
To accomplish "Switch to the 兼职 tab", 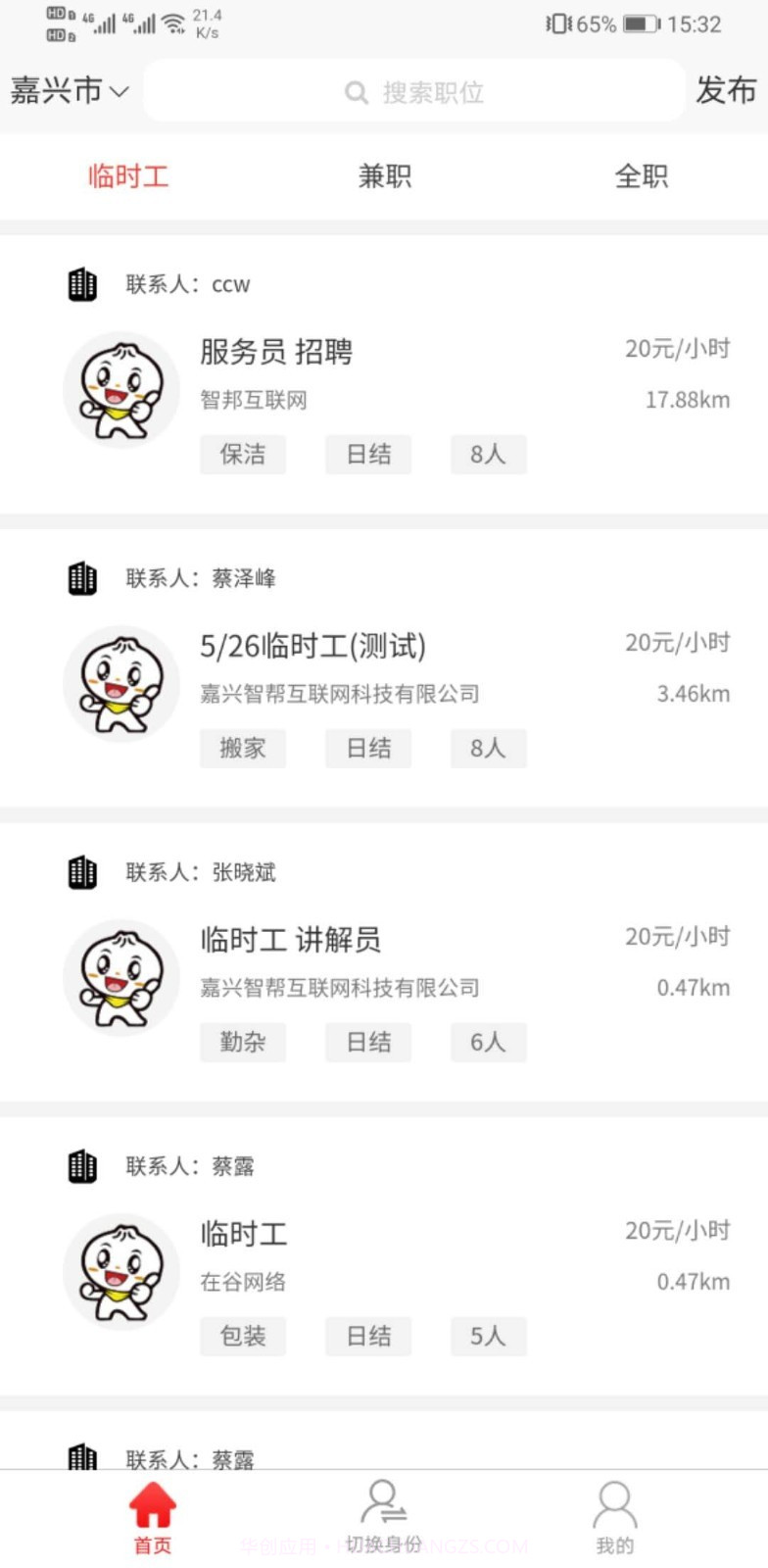I will (x=384, y=176).
